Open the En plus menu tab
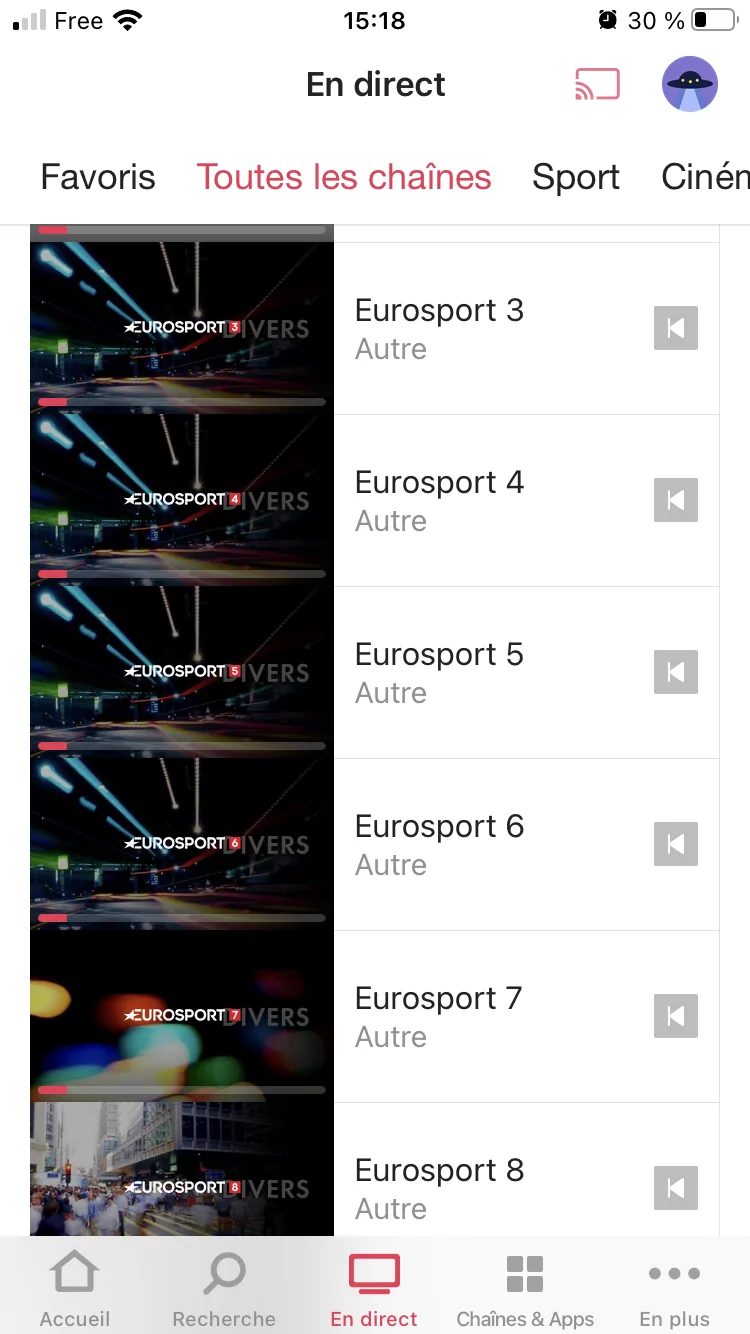The width and height of the screenshot is (750, 1334). tap(675, 1290)
